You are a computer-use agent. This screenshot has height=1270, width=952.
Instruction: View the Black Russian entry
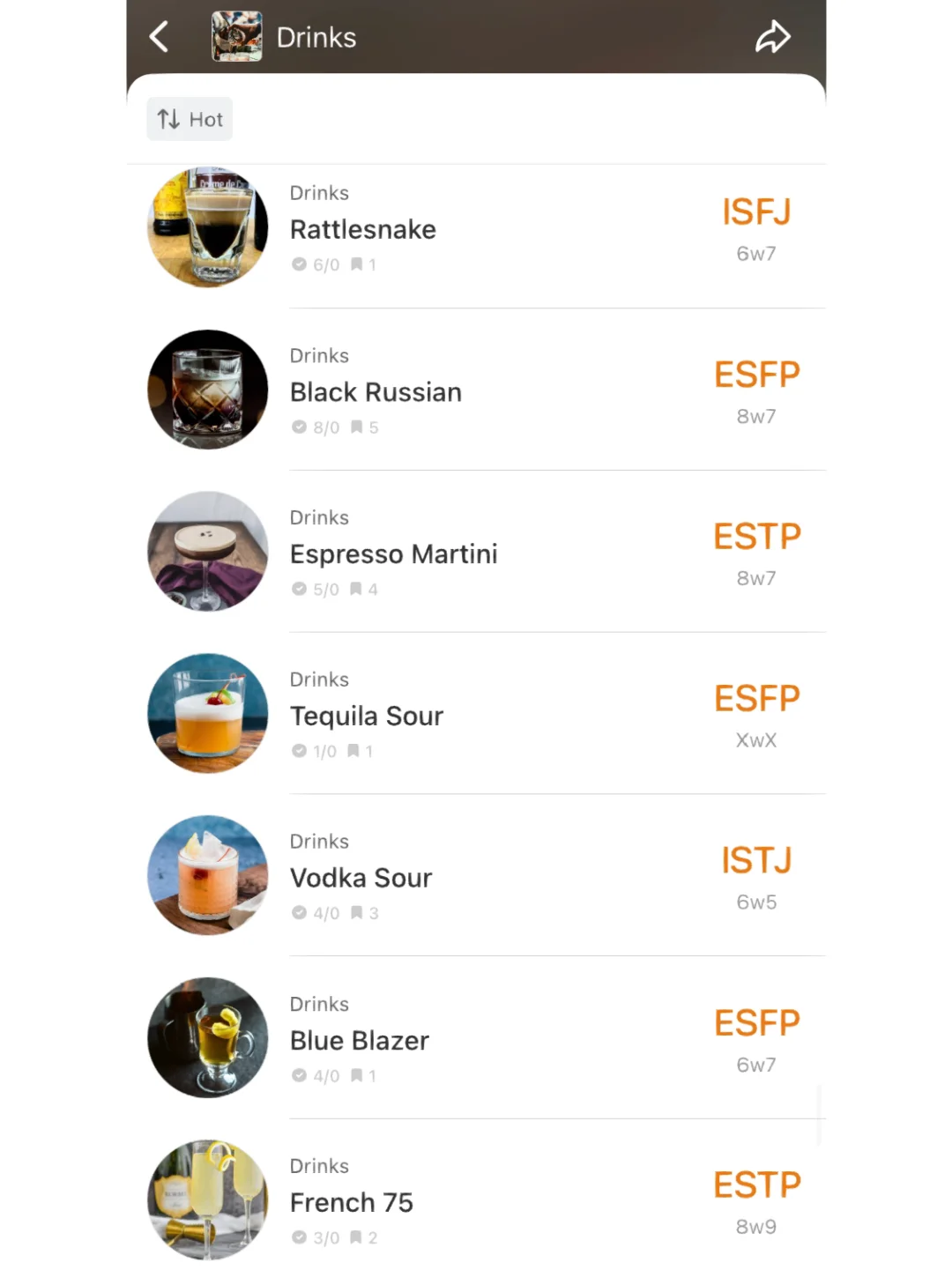(376, 392)
